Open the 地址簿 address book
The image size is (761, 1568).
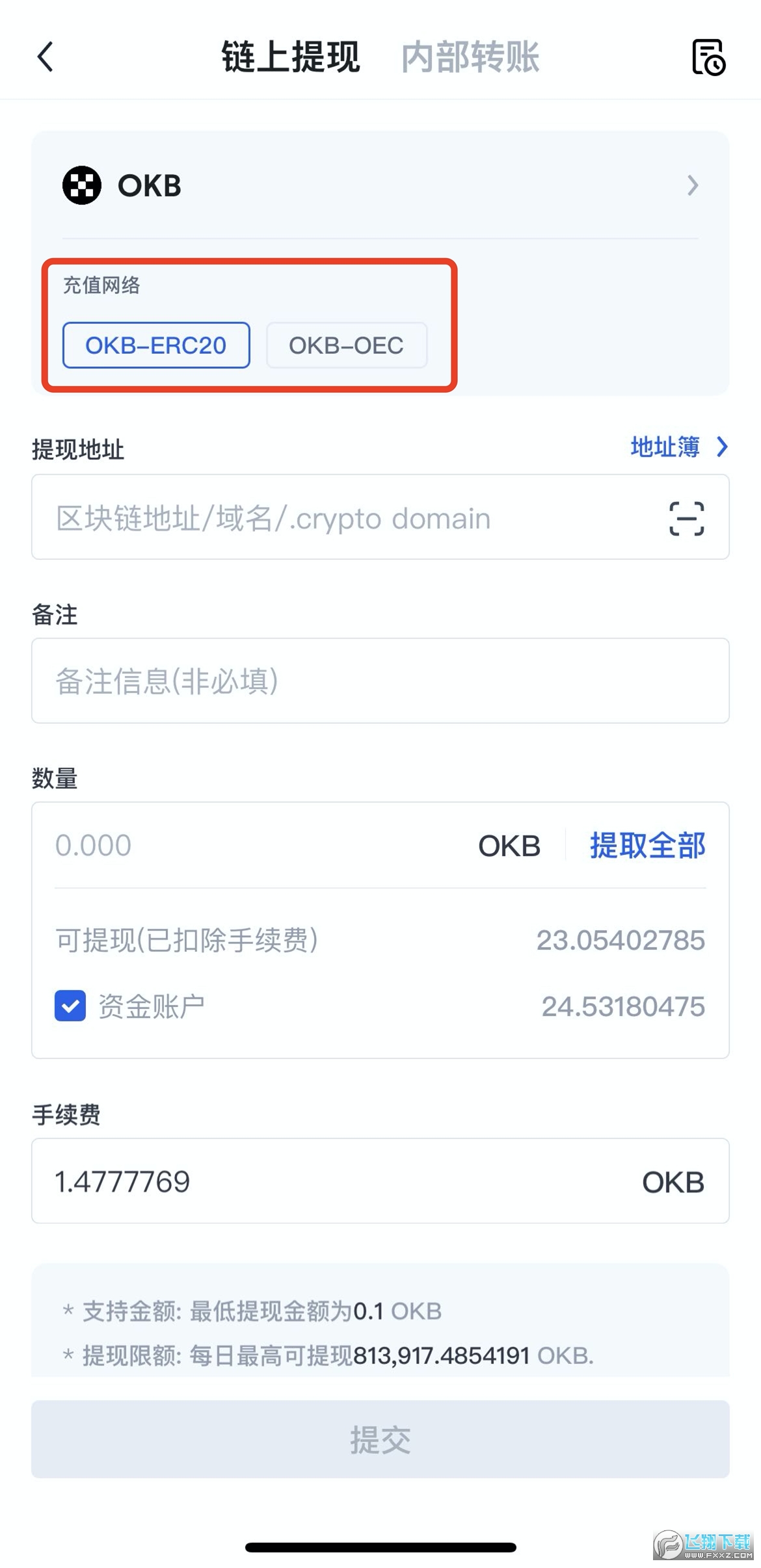pos(679,447)
